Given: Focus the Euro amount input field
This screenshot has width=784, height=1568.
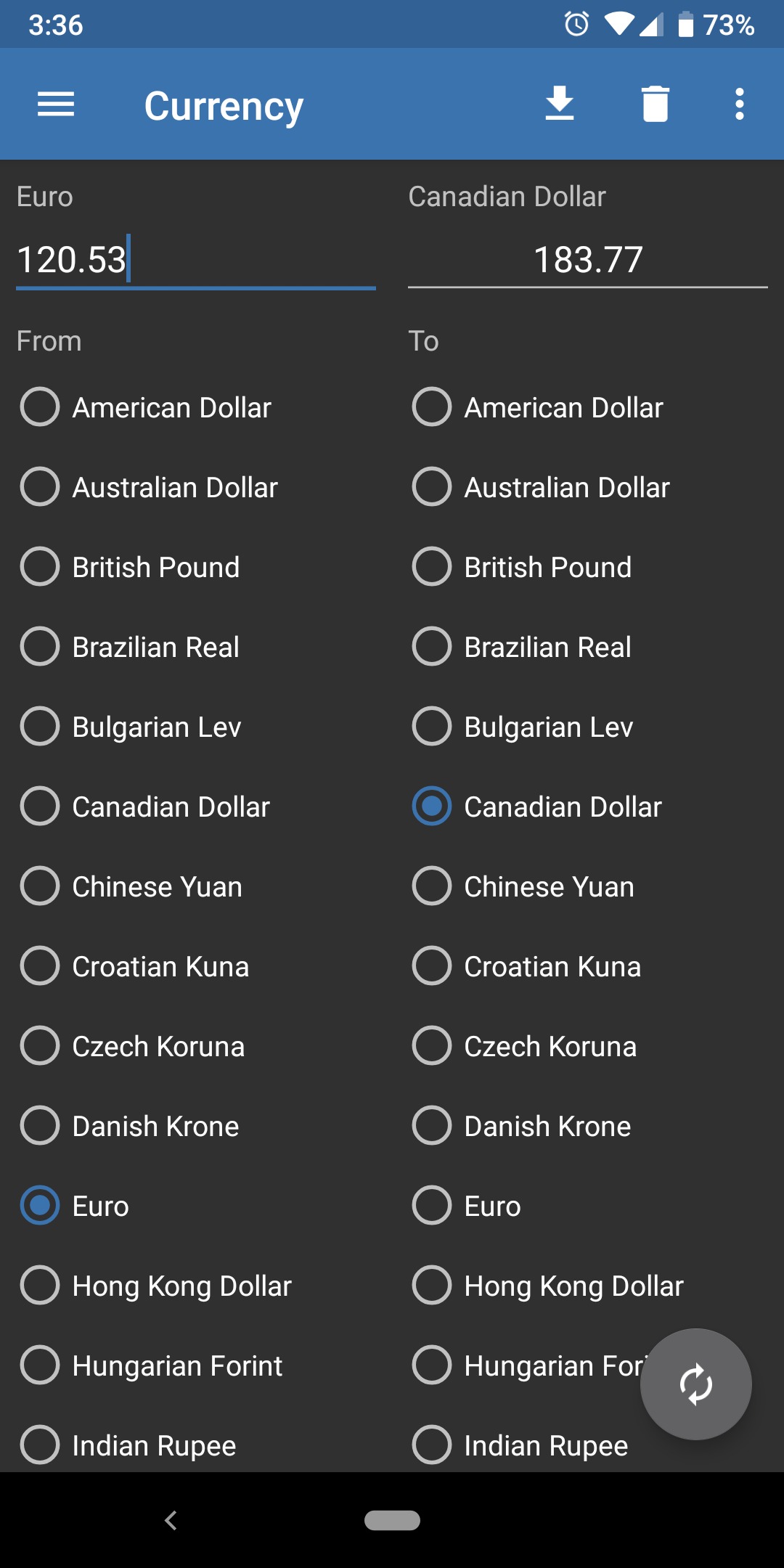Looking at the screenshot, I should coord(196,261).
